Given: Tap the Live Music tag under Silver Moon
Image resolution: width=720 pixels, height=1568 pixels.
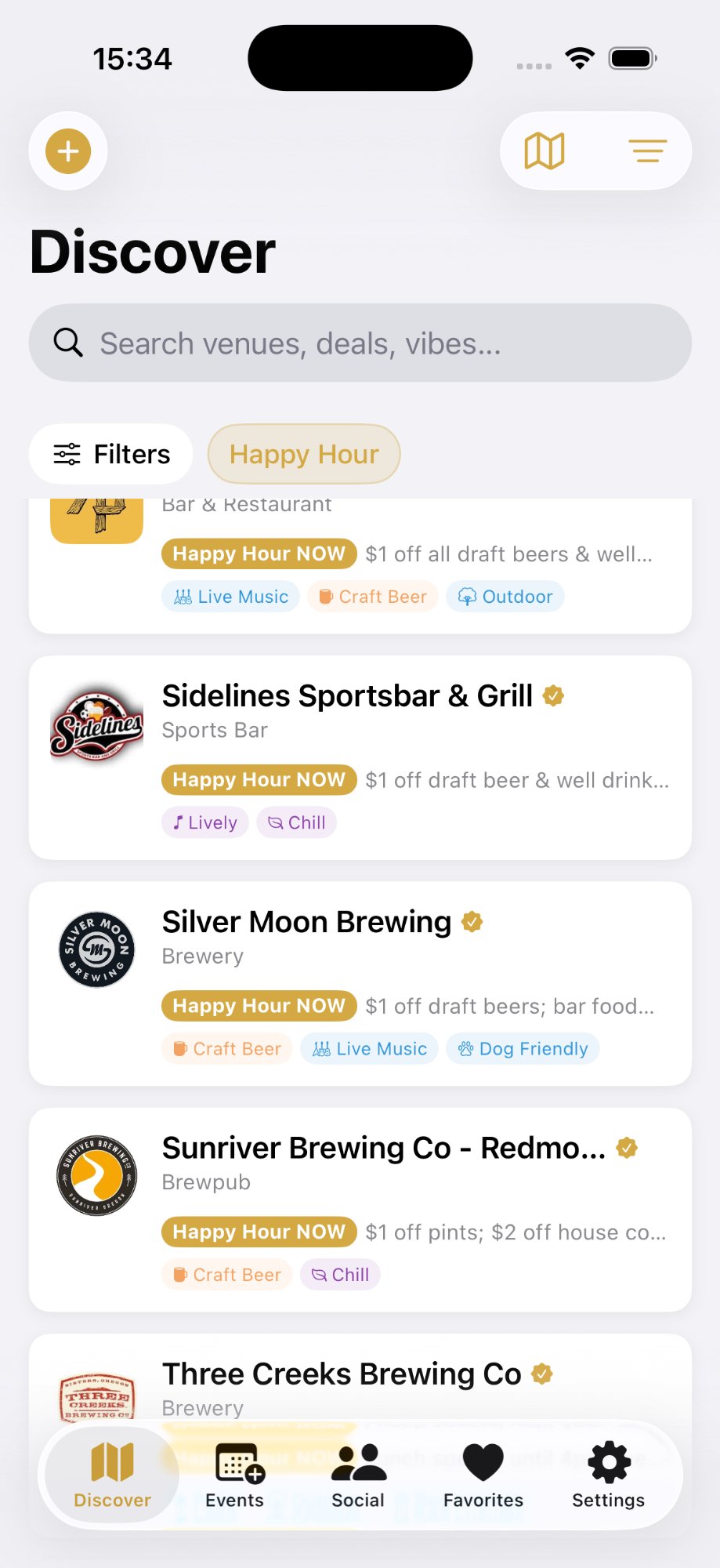Looking at the screenshot, I should tap(368, 1048).
